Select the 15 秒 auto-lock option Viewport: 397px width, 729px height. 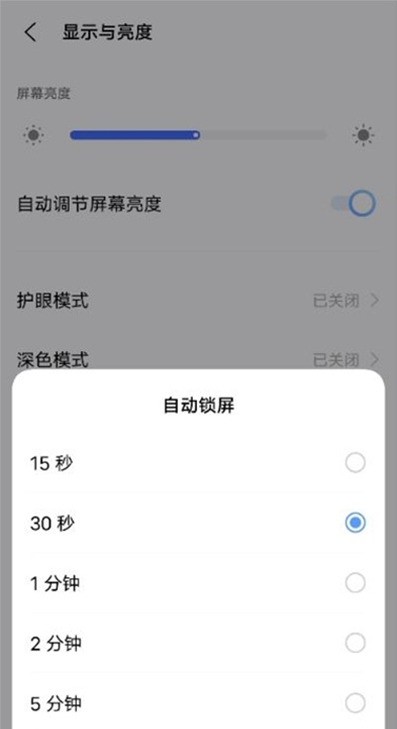click(x=198, y=463)
